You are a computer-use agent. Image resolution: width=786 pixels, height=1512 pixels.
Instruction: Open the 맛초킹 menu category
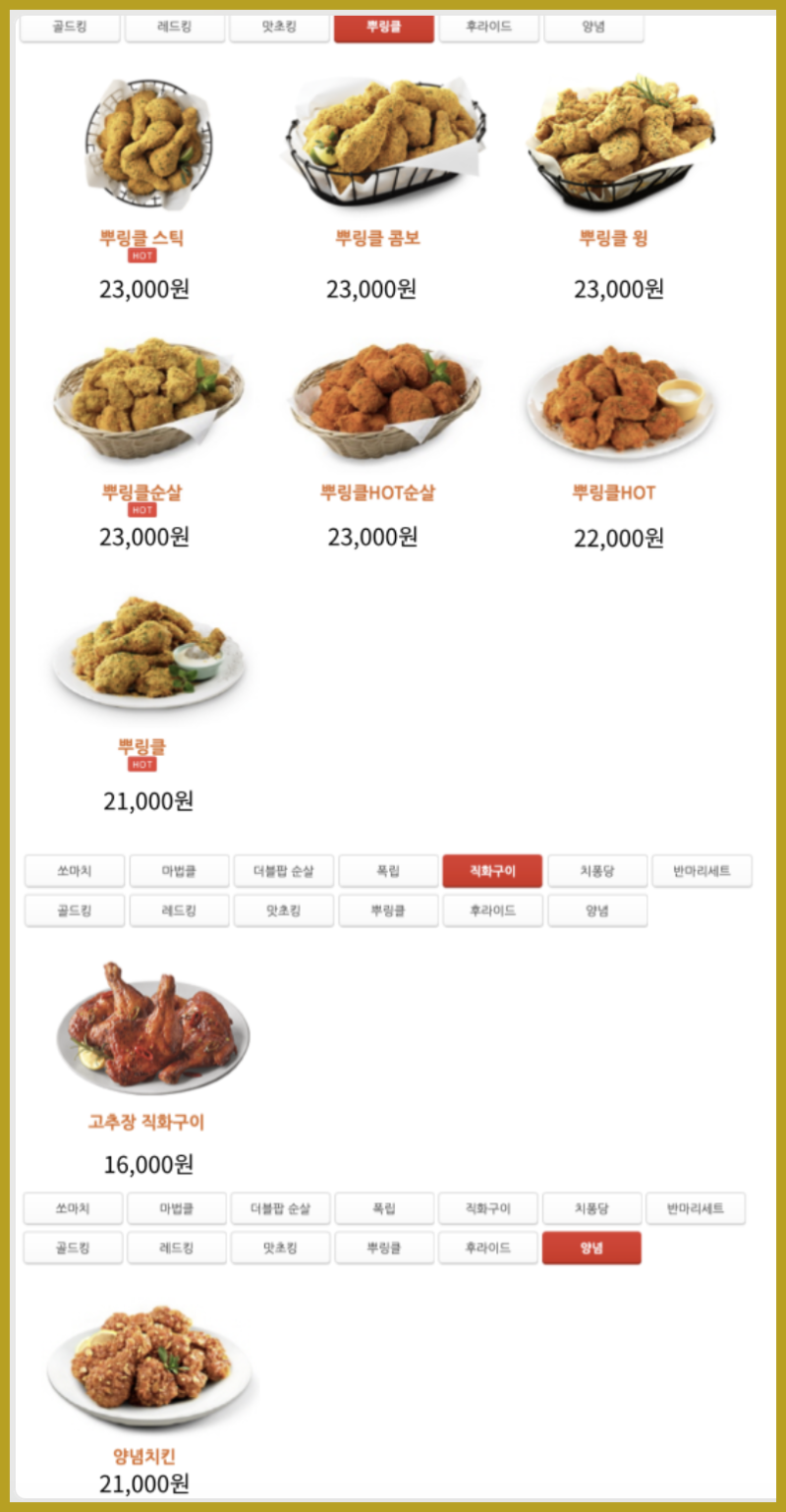pyautogui.click(x=279, y=29)
